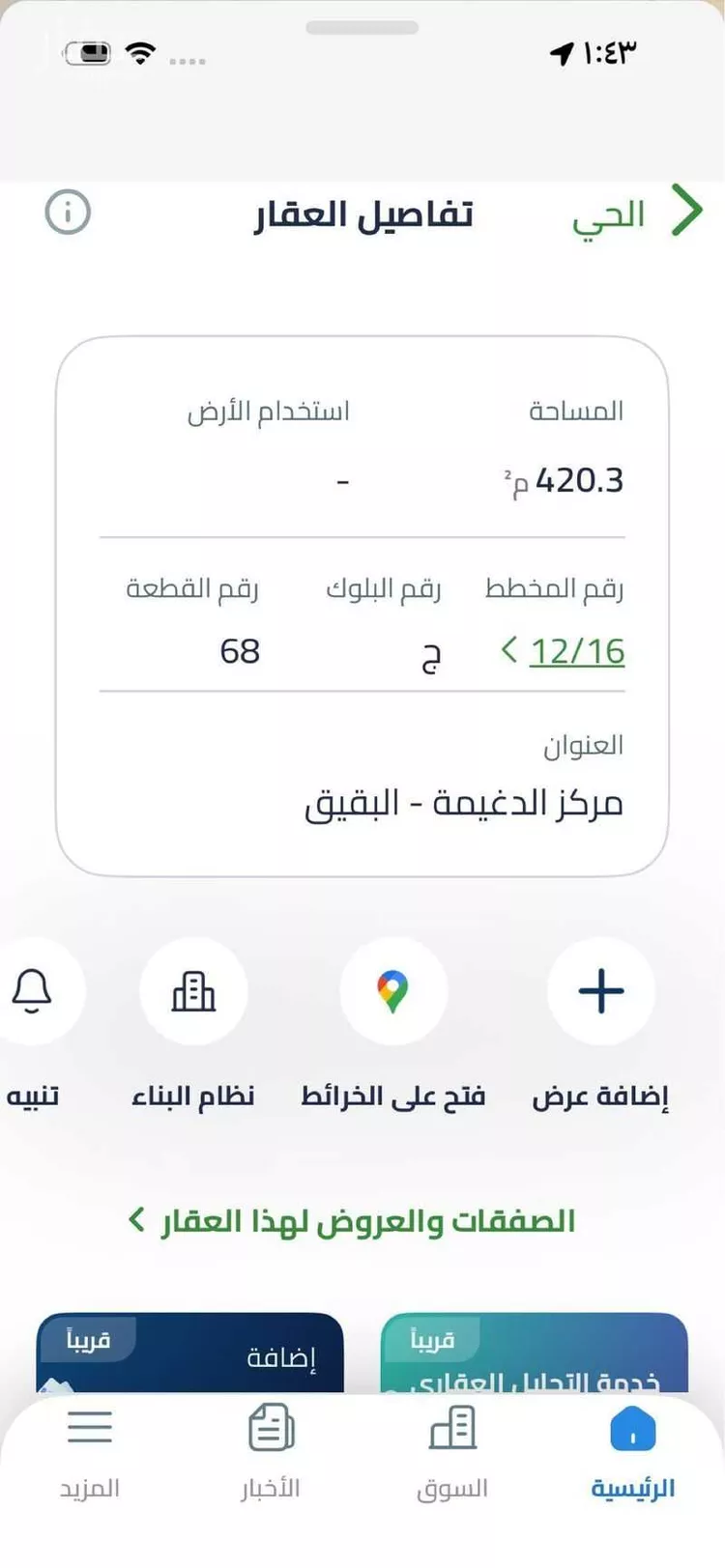The width and height of the screenshot is (725, 1568).
Task: Tap the الأخبار news icon at the bottom
Action: tap(269, 1437)
